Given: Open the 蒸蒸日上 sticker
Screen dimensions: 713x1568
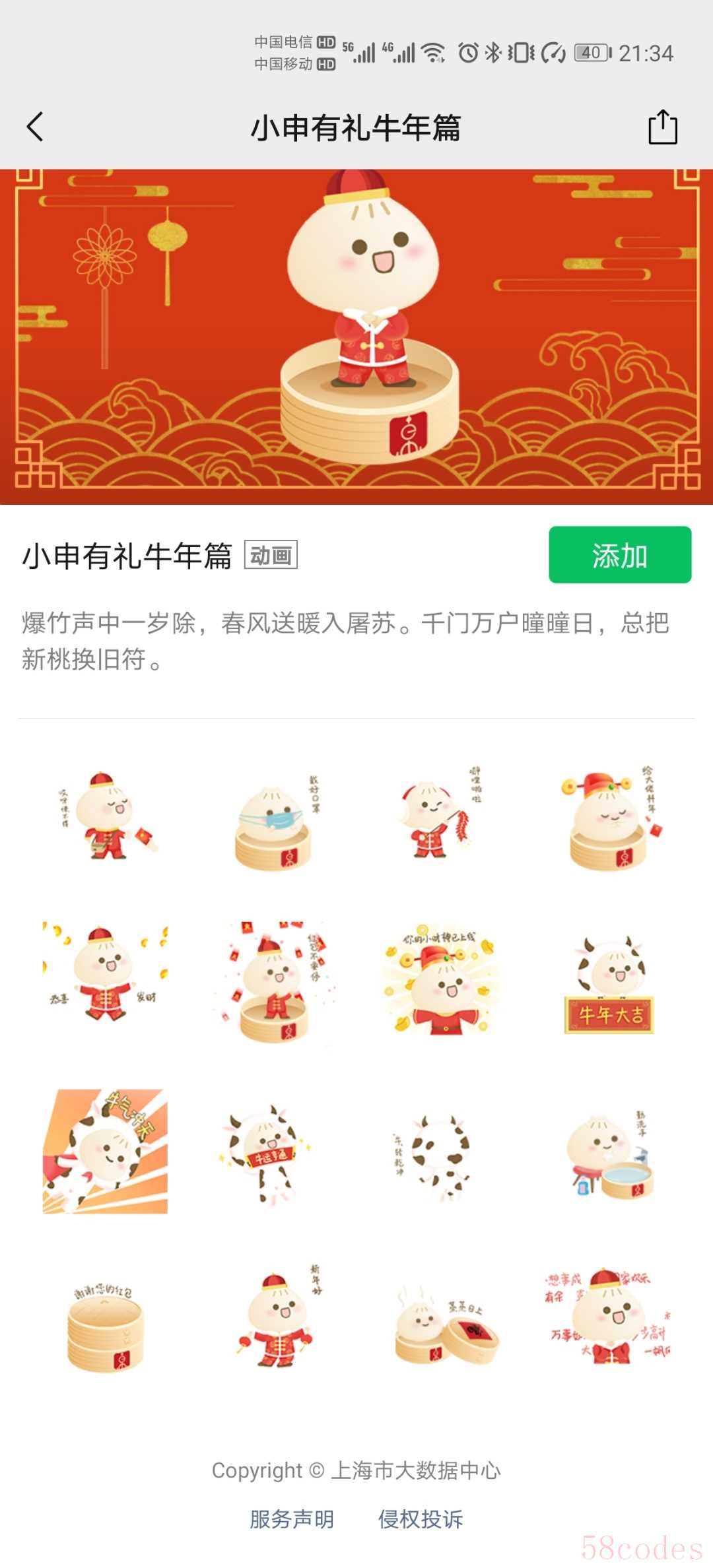Looking at the screenshot, I should pos(446,1324).
